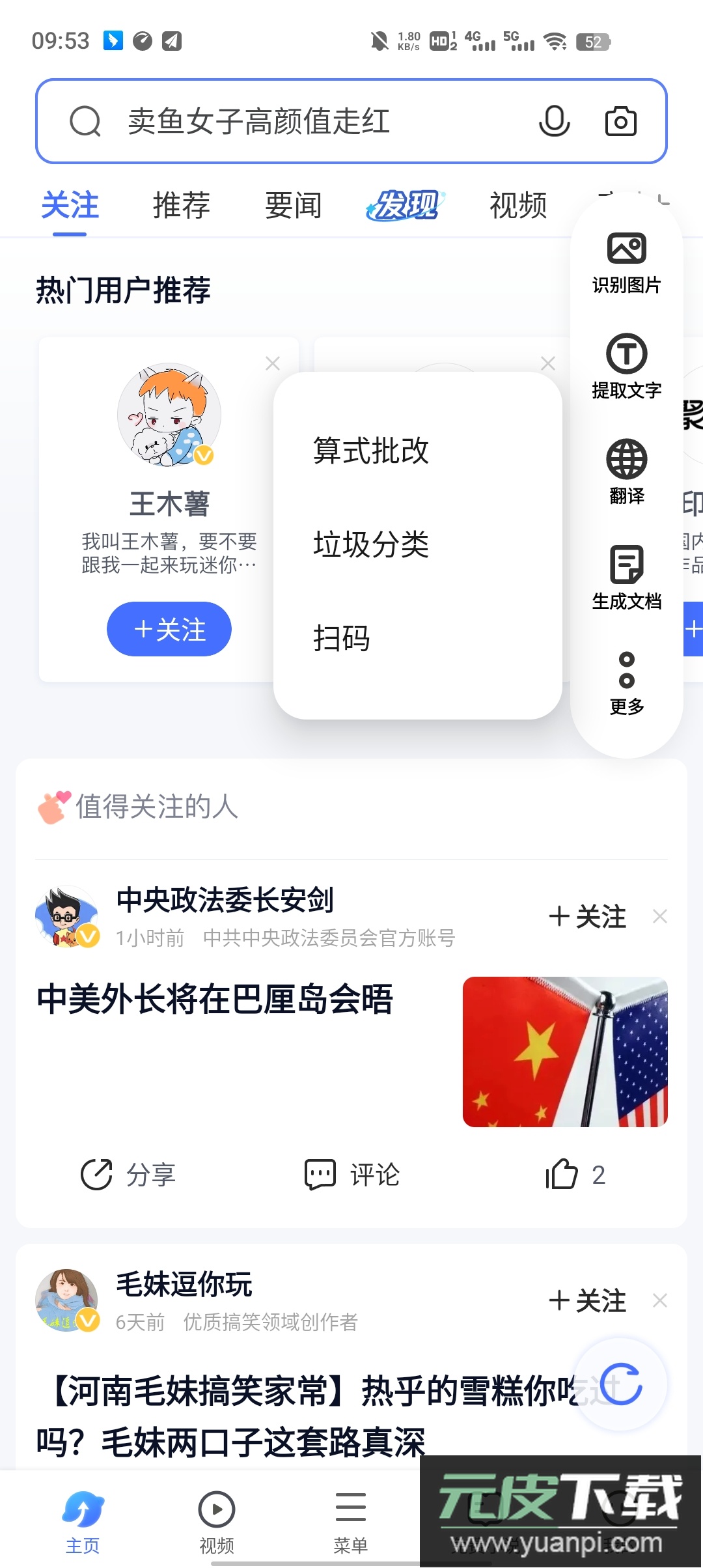Dismiss the 王木薯 recommendation card
This screenshot has width=703, height=1568.
(x=273, y=364)
